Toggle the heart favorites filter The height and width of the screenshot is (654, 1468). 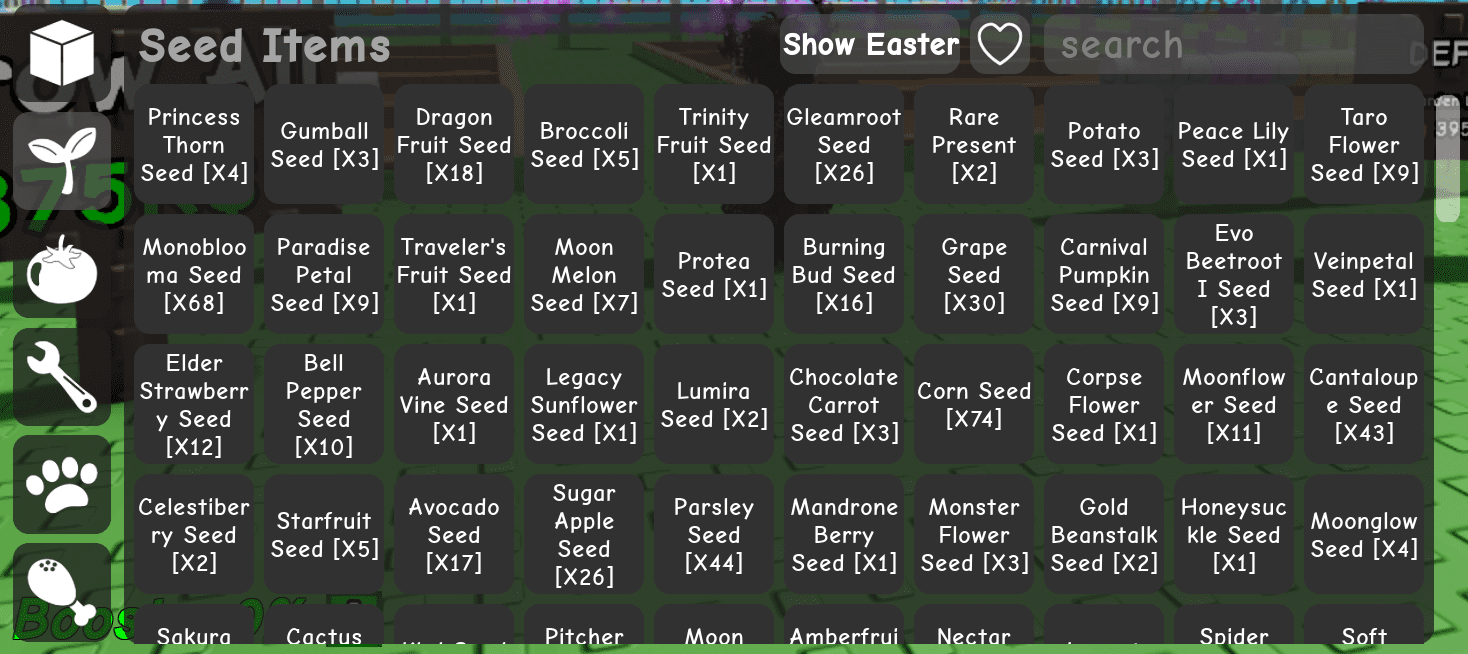(x=999, y=44)
